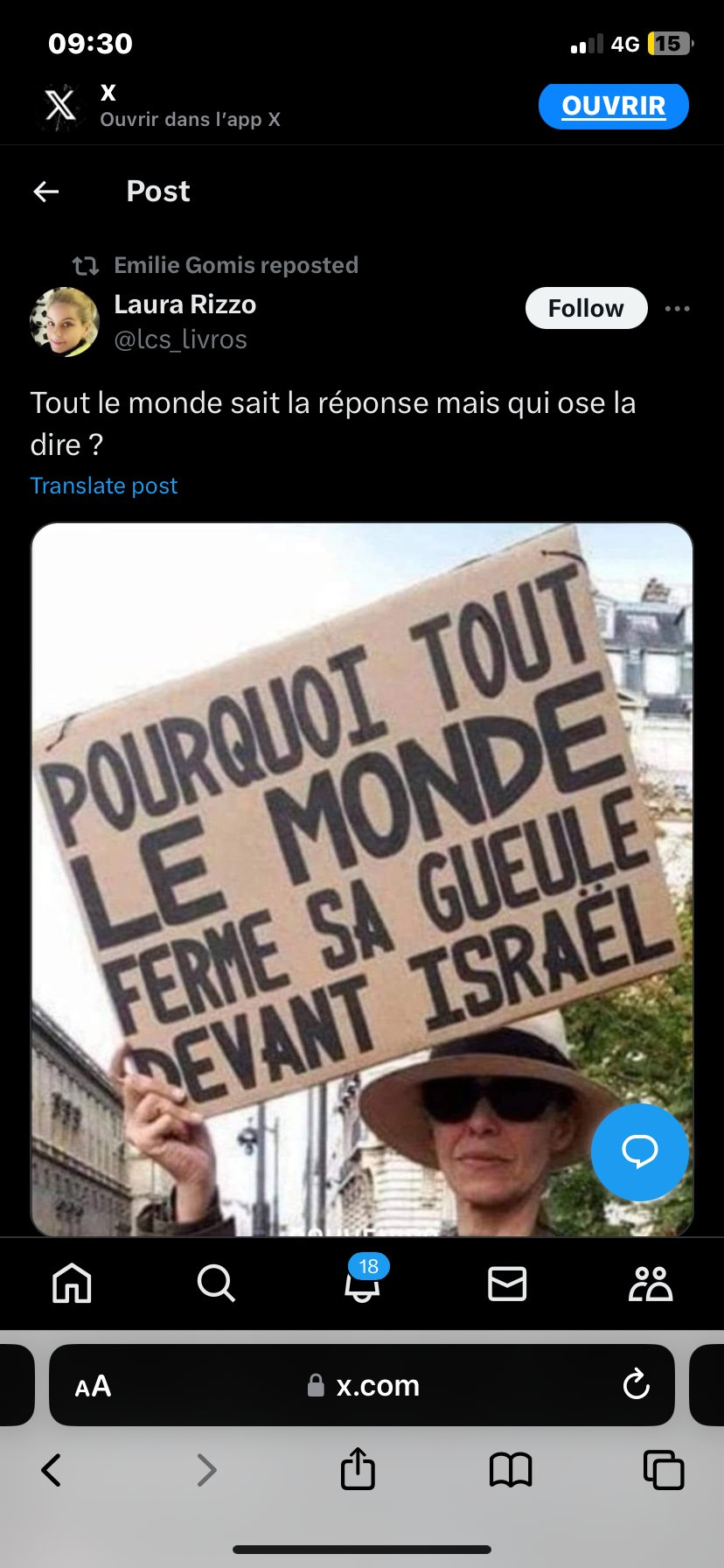This screenshot has height=1568, width=724.
Task: Open the post options three-dot menu
Action: [679, 308]
